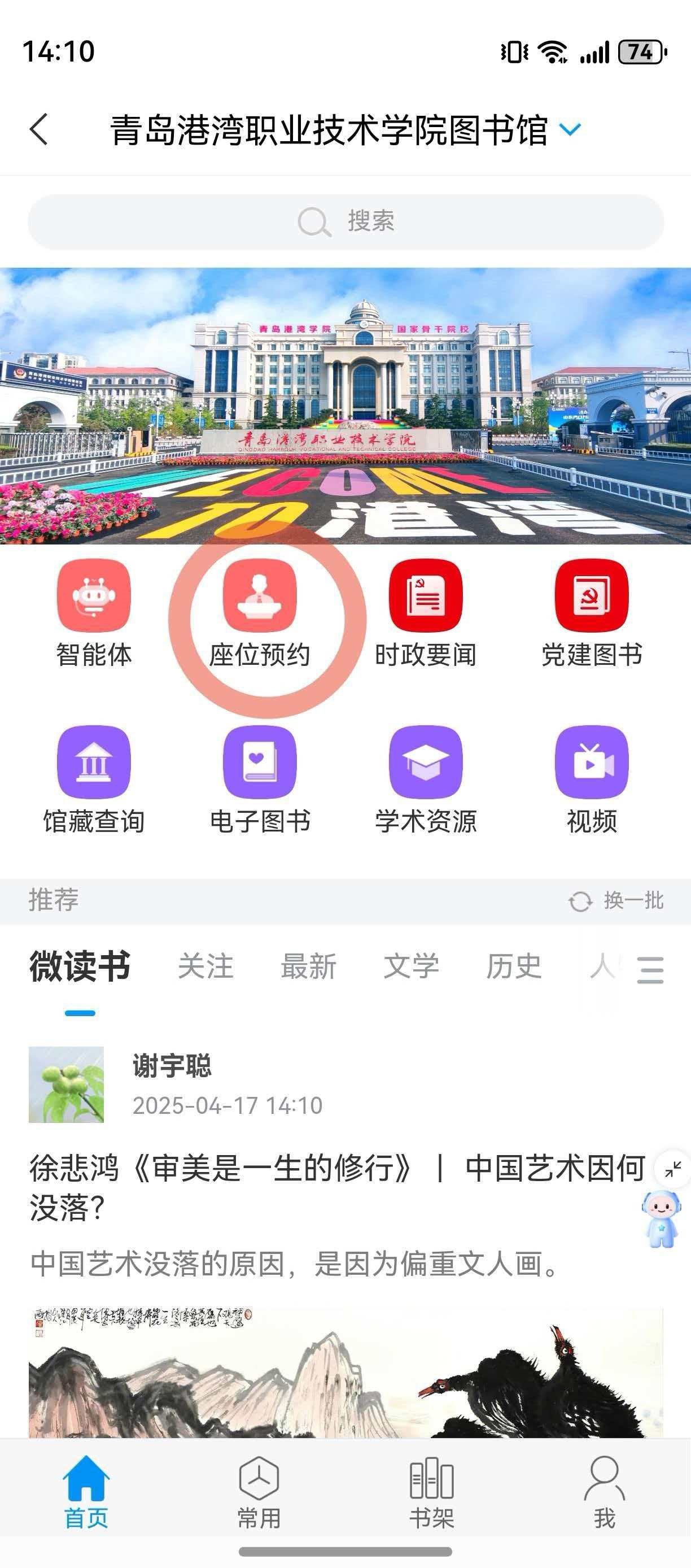Viewport: 691px width, 1568px height.
Task: Switch to the 最新 tab
Action: pyautogui.click(x=308, y=966)
